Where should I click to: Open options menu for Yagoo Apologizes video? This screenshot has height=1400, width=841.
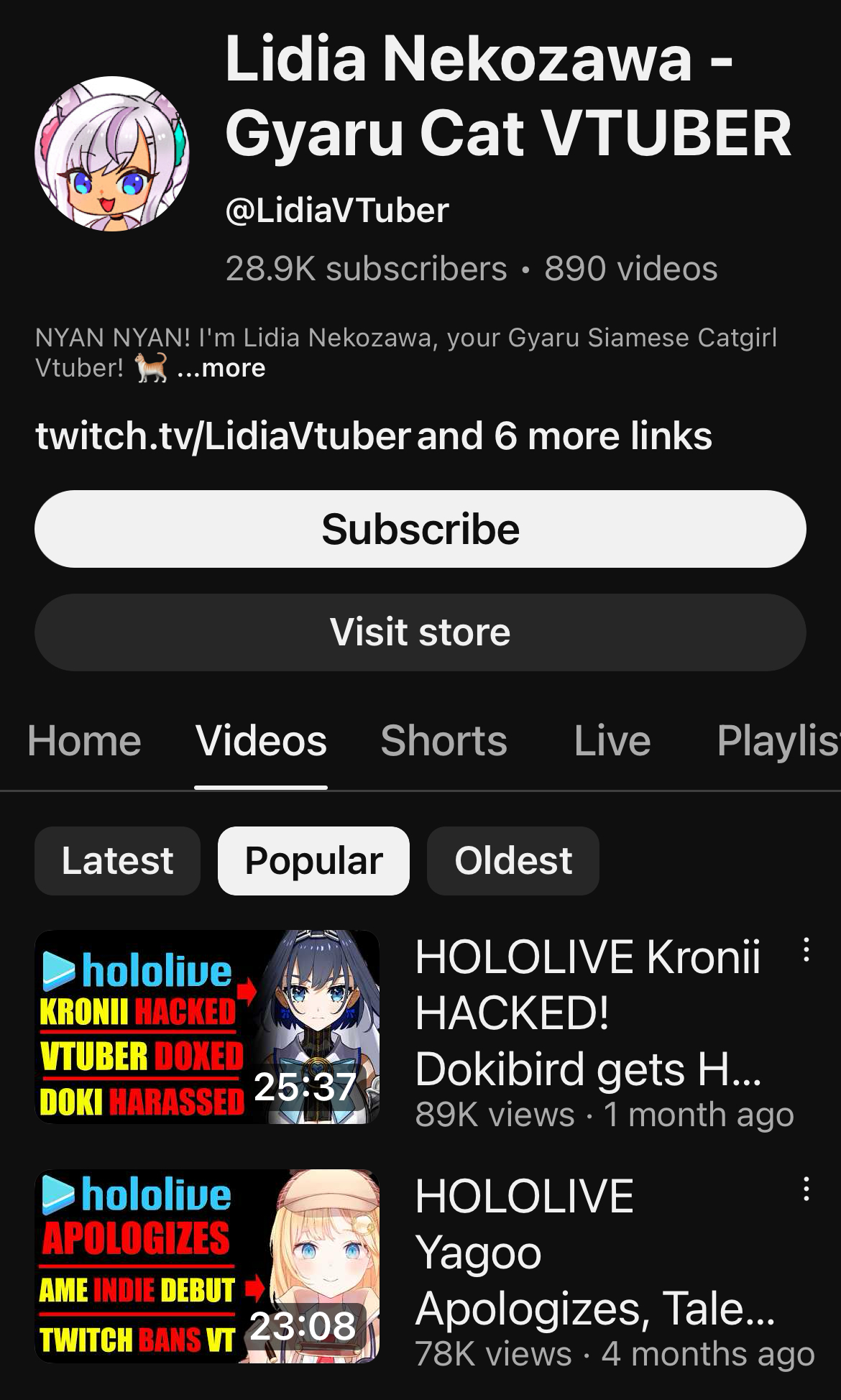[806, 1189]
